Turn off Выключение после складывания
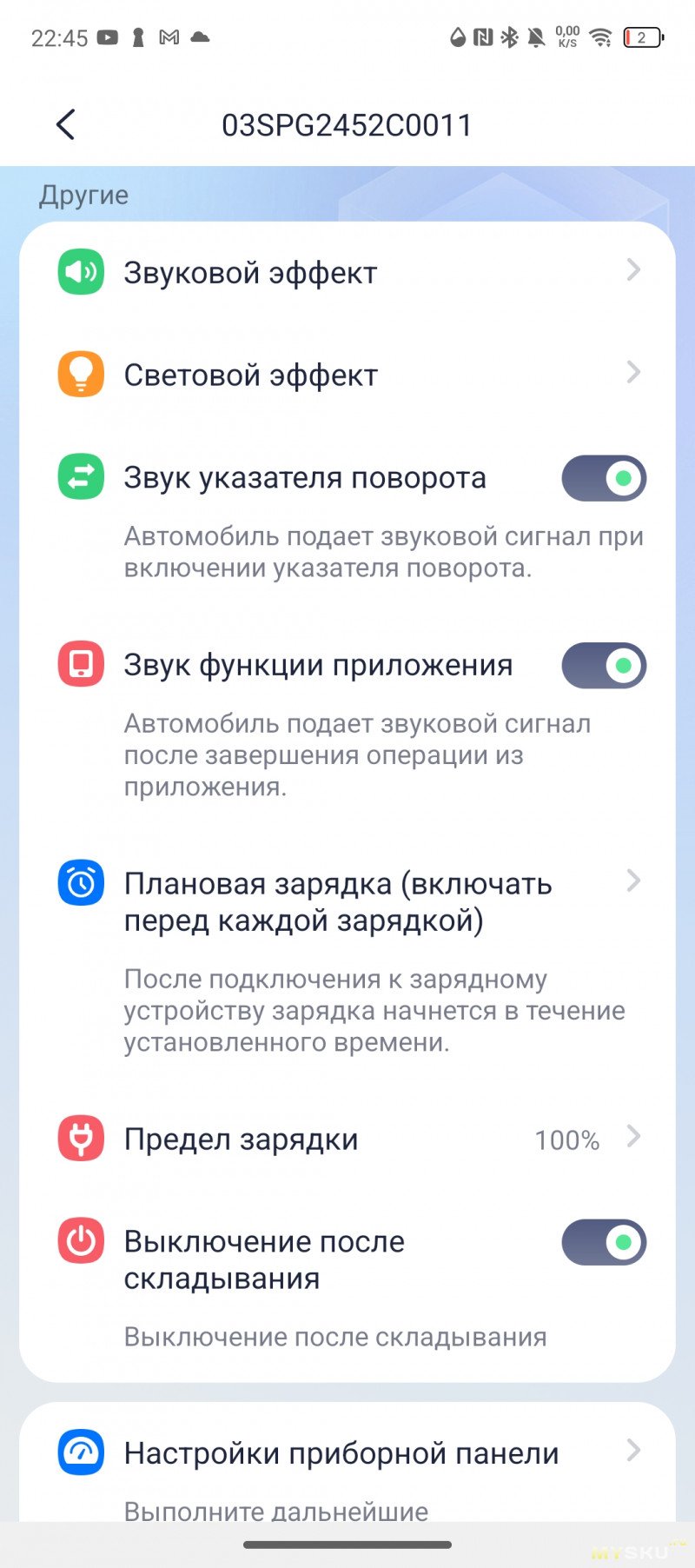Viewport: 695px width, 1568px height. [604, 1242]
